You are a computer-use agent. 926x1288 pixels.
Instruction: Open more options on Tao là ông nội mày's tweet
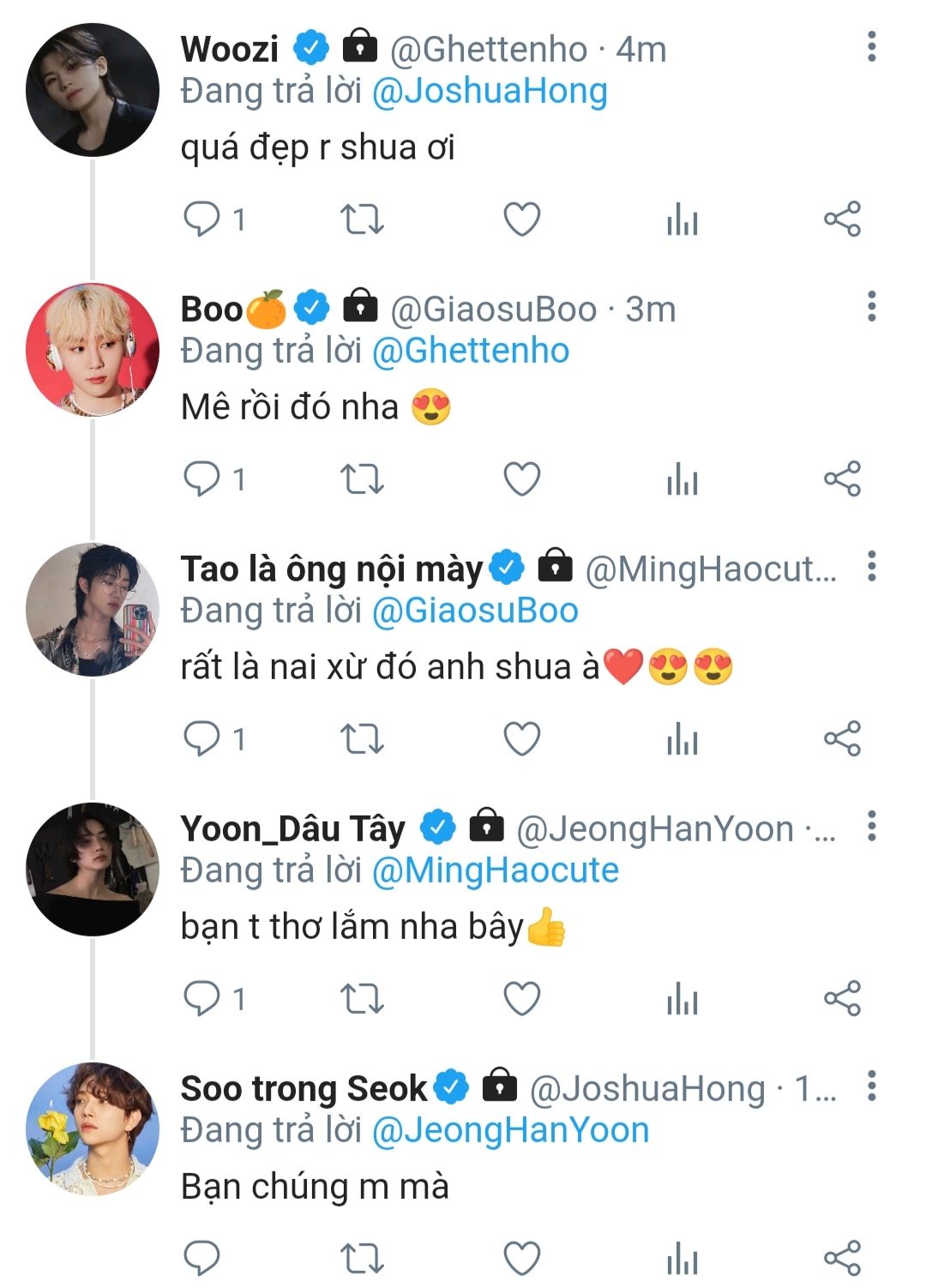871,566
